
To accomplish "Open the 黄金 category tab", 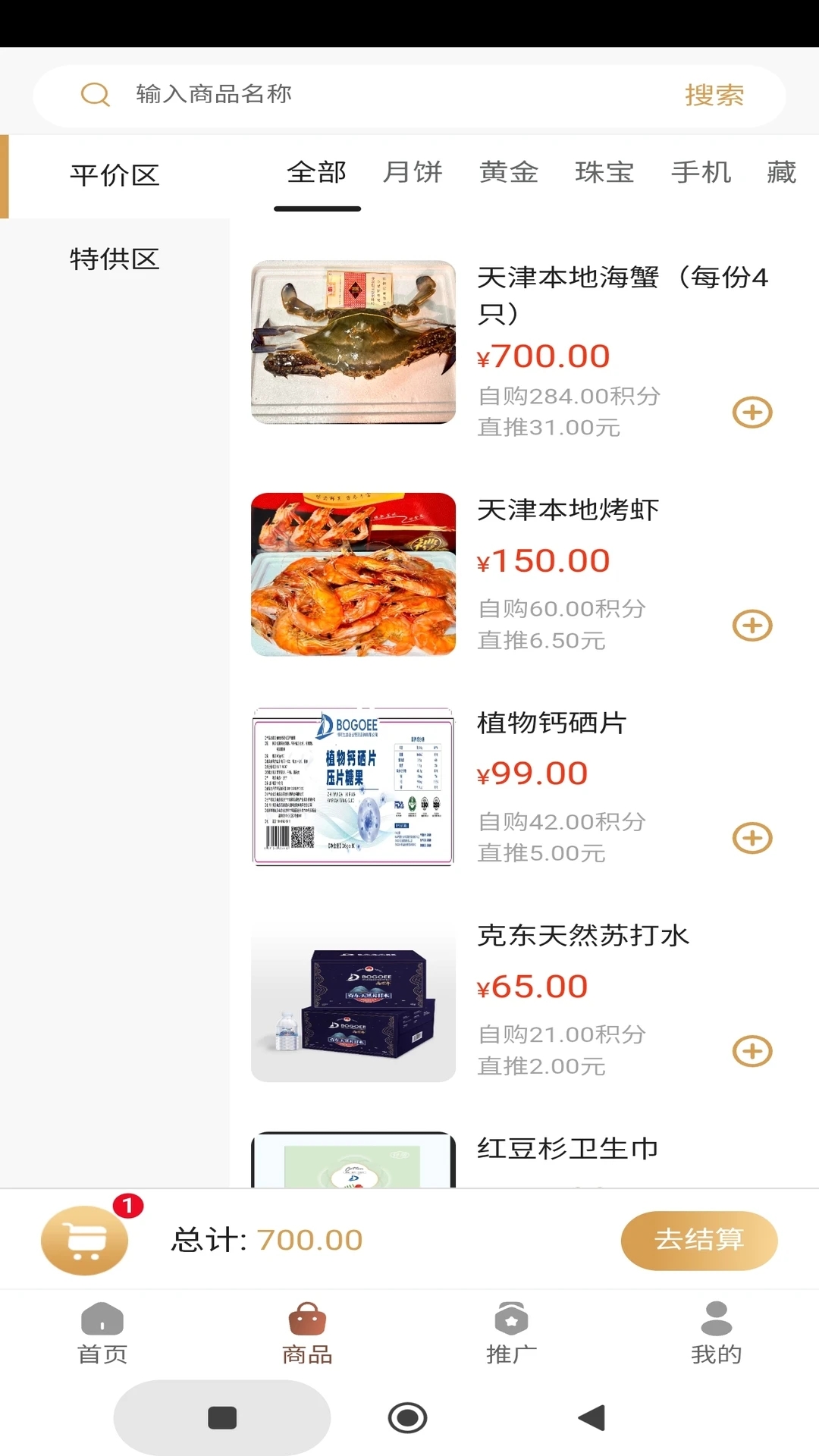I will pyautogui.click(x=509, y=172).
